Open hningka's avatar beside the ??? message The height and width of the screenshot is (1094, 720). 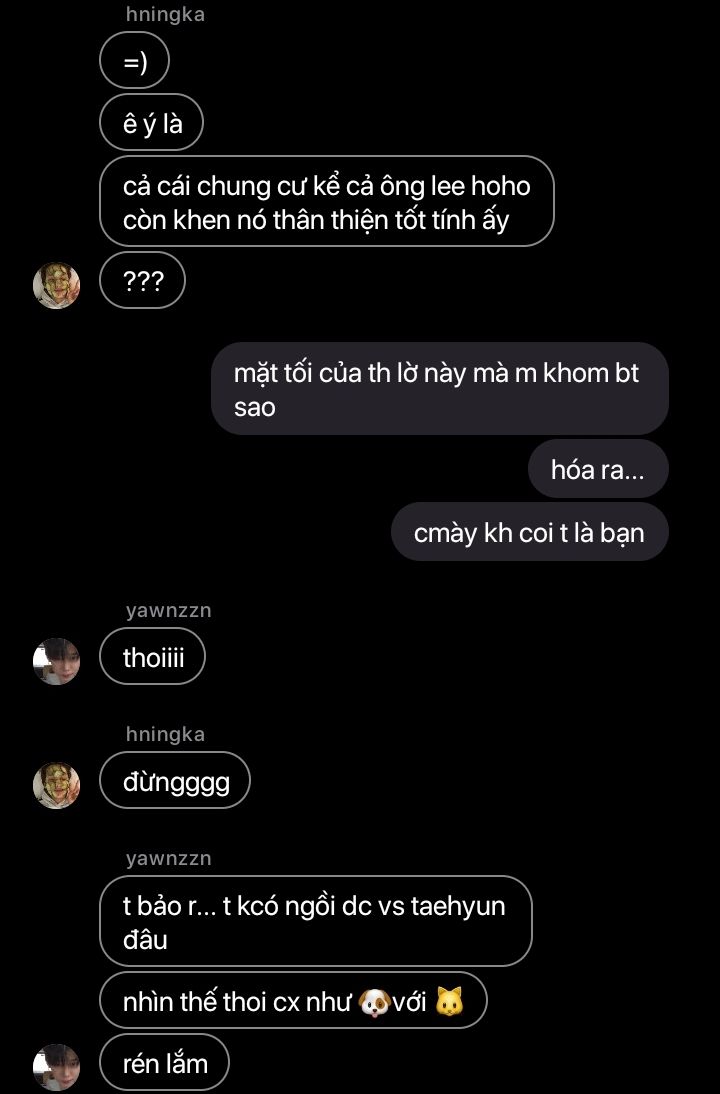(57, 285)
